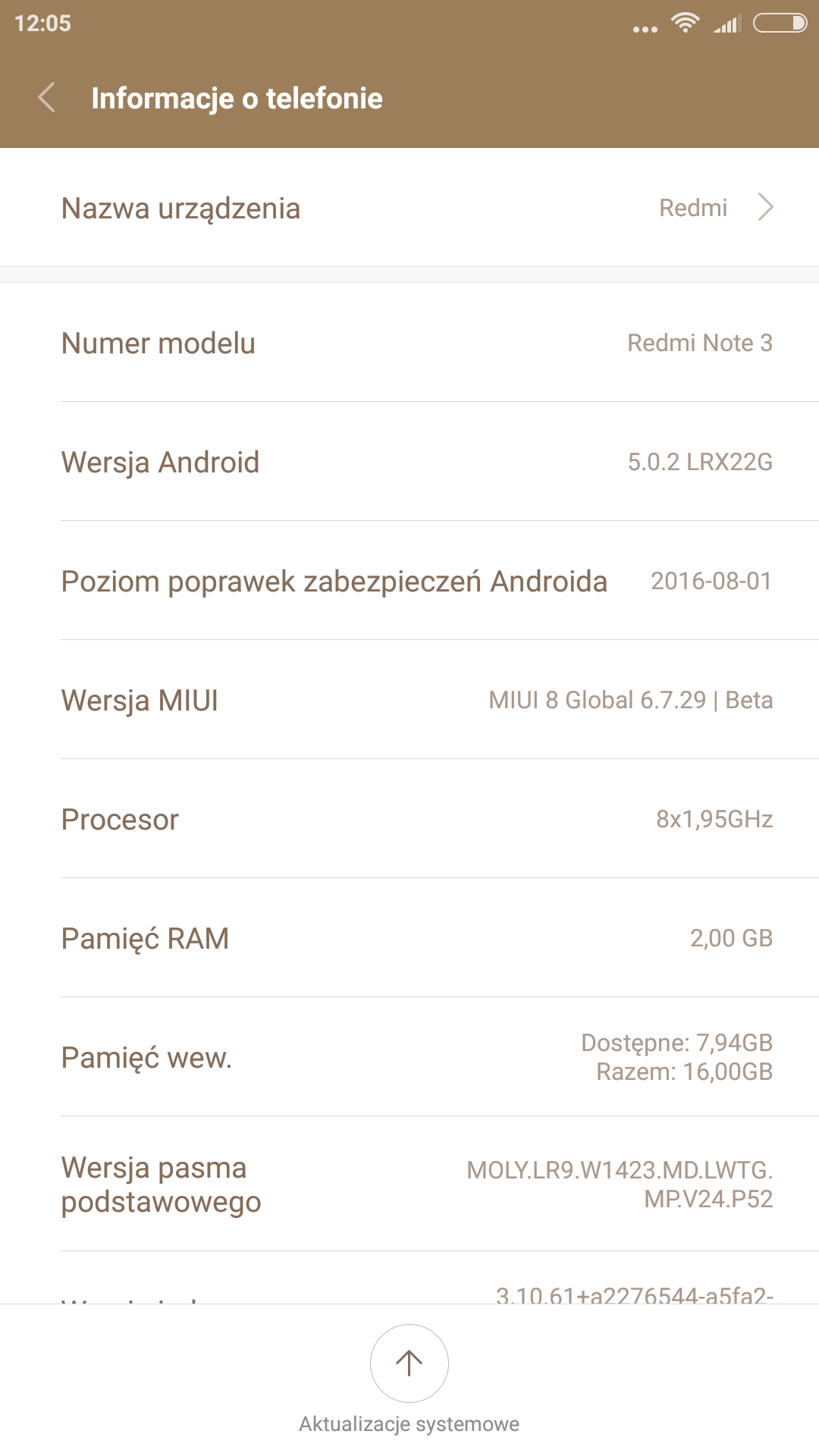
Task: Tap the Pamięć RAM row
Action: tap(409, 938)
